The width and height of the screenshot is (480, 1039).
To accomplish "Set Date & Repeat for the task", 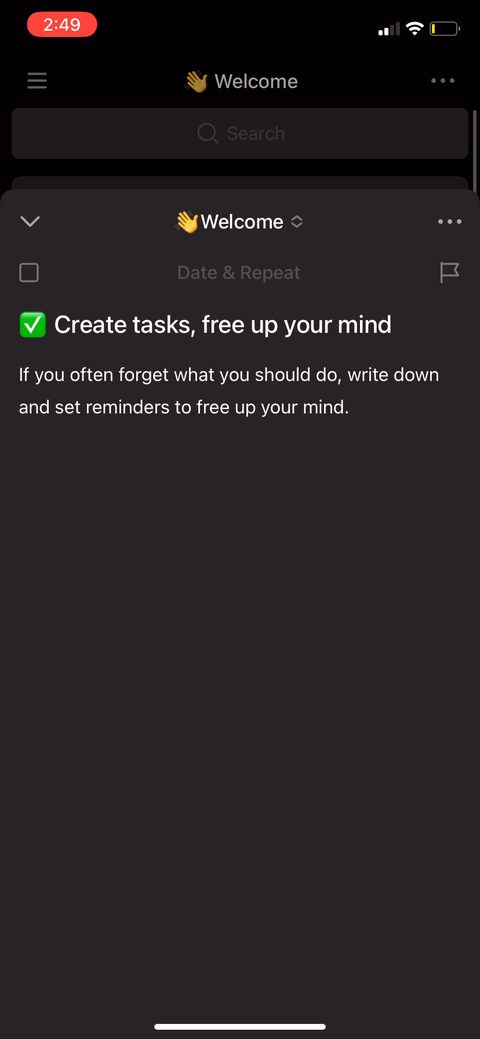I will coord(239,272).
